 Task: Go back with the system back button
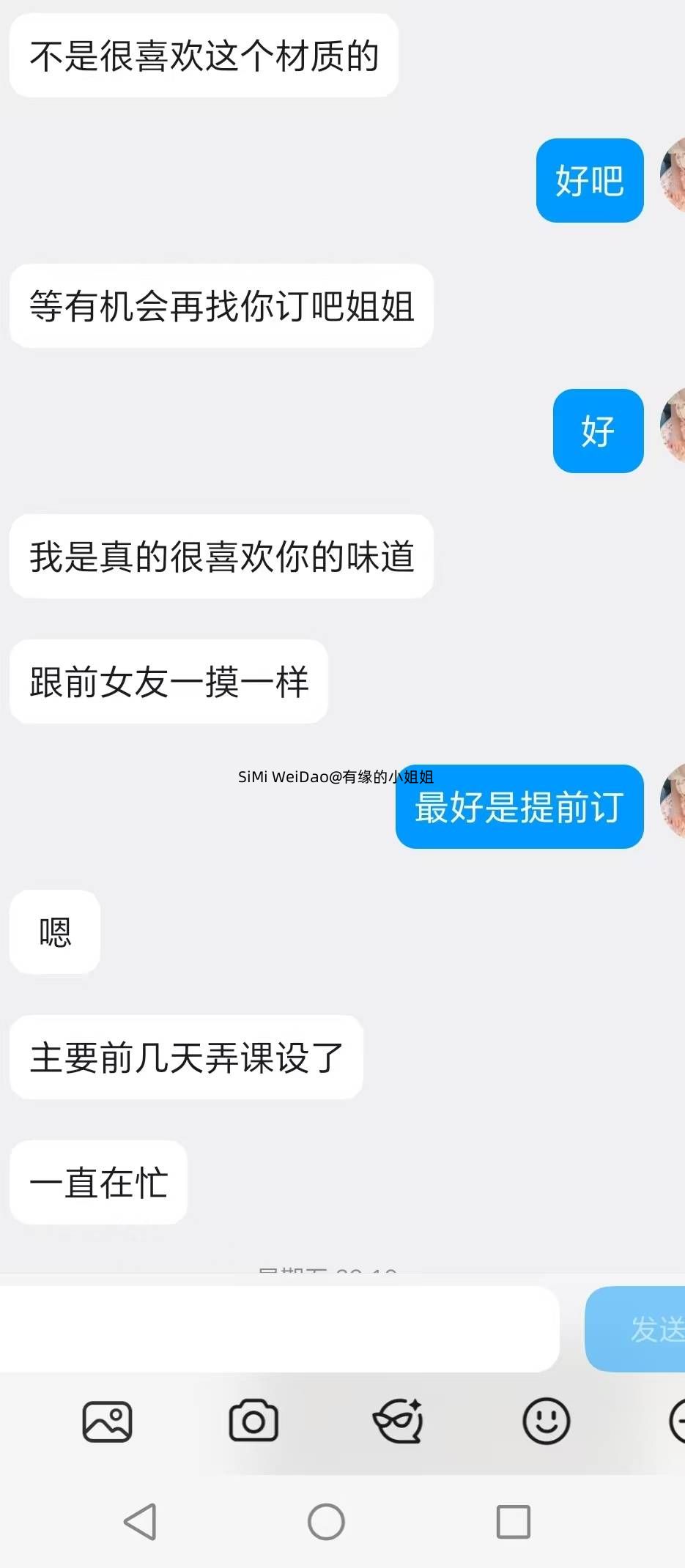[140, 1522]
